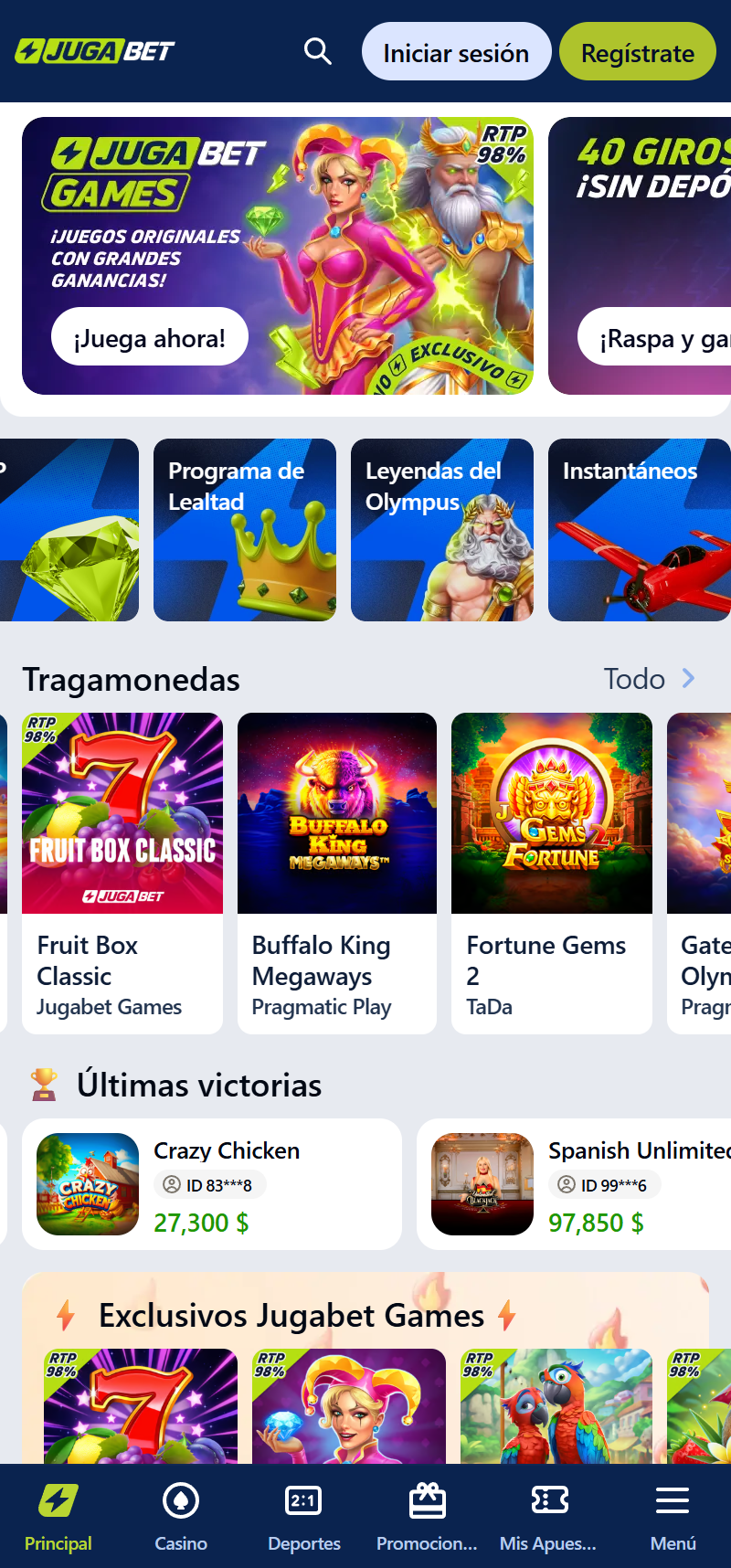Screen dimensions: 731x1568
Task: Tap the ¡Juega ahora! banner button
Action: pyautogui.click(x=148, y=336)
